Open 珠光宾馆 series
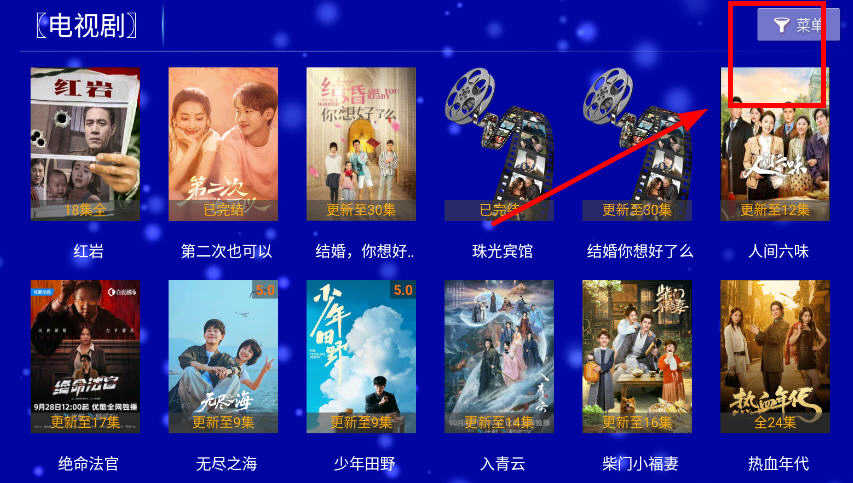The height and width of the screenshot is (483, 853). tap(499, 144)
